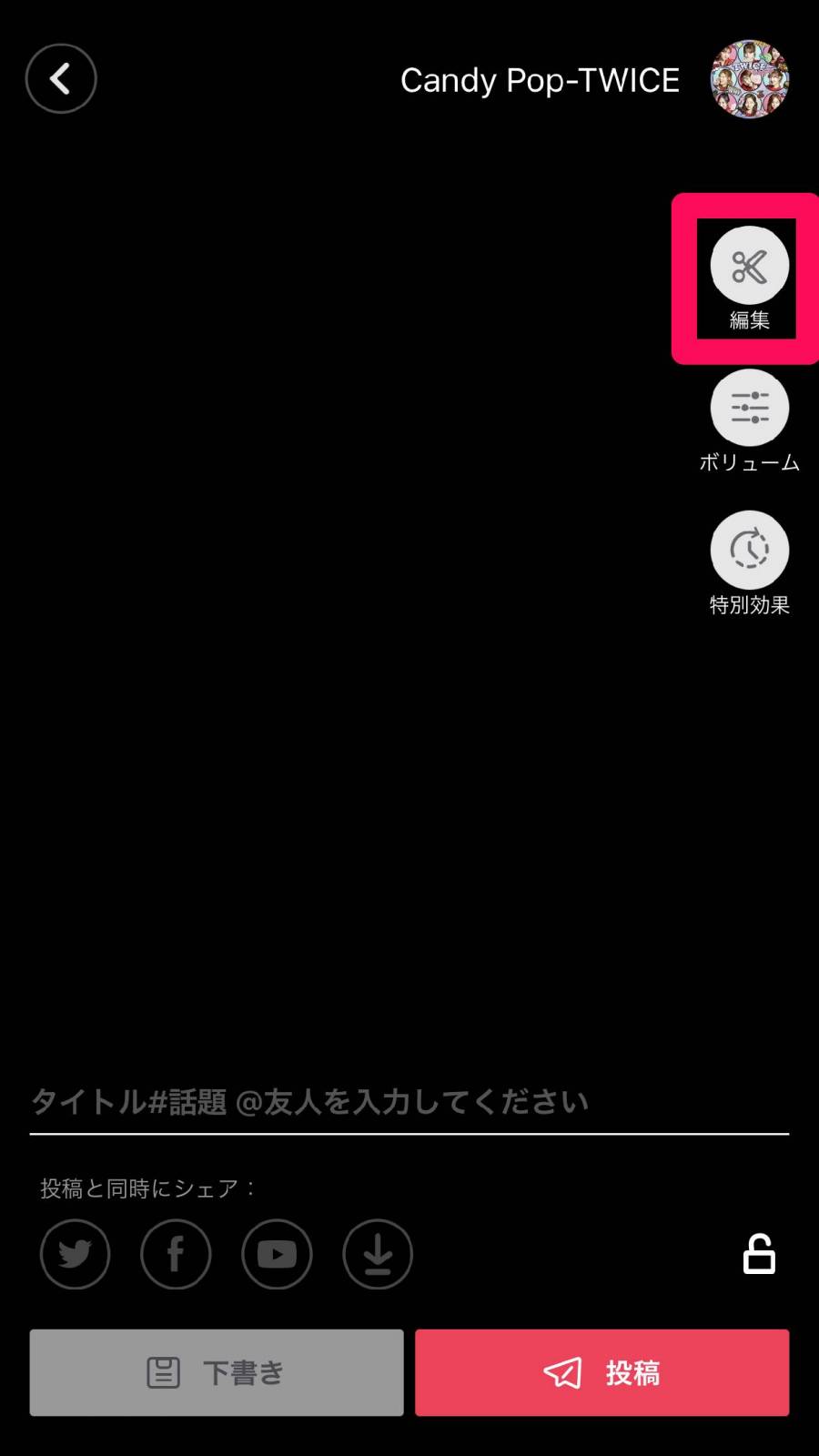Open the Candy Pop-TWICE album cover
The width and height of the screenshot is (819, 1456).
tap(749, 79)
